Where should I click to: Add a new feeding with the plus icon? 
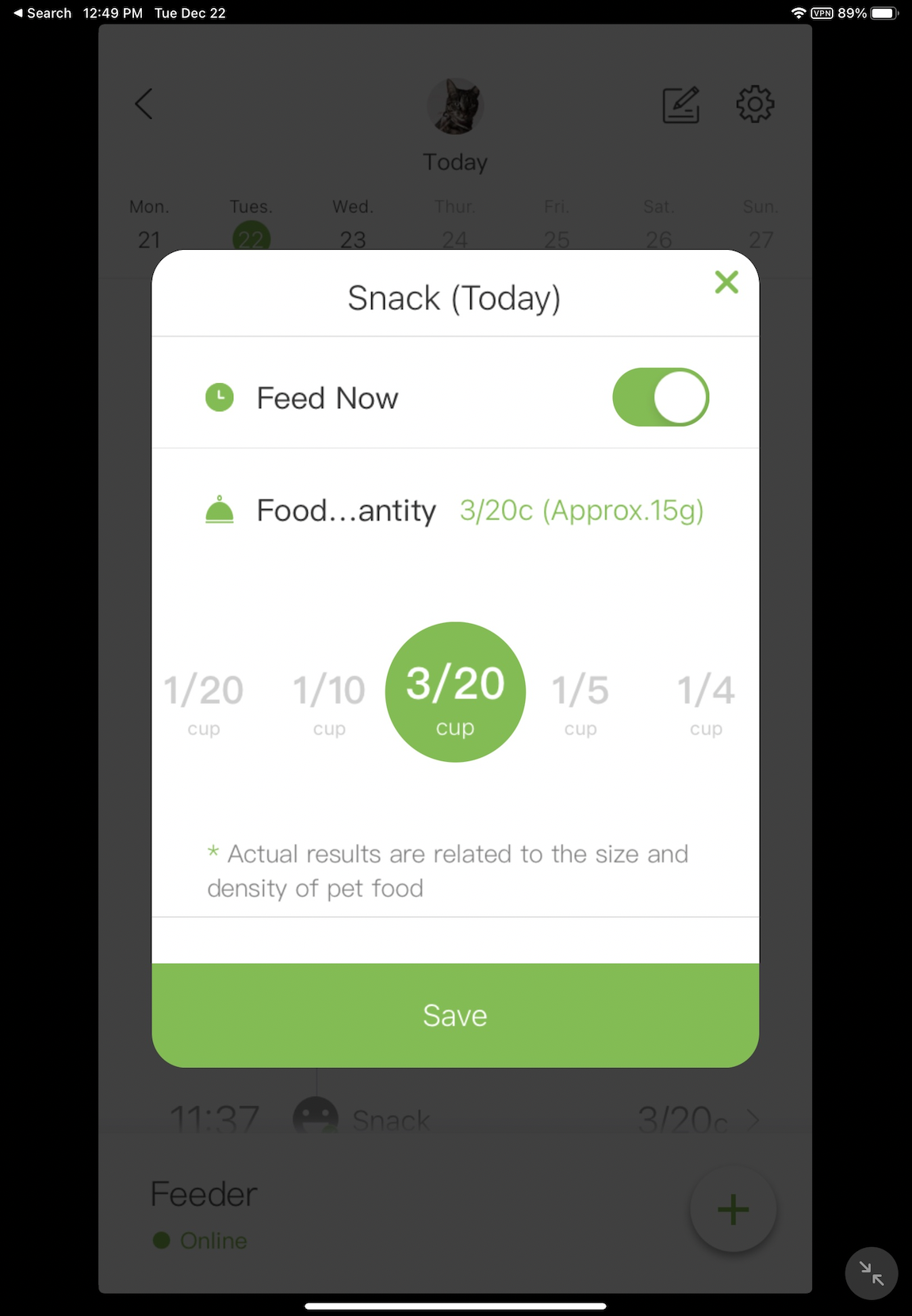tap(732, 1209)
